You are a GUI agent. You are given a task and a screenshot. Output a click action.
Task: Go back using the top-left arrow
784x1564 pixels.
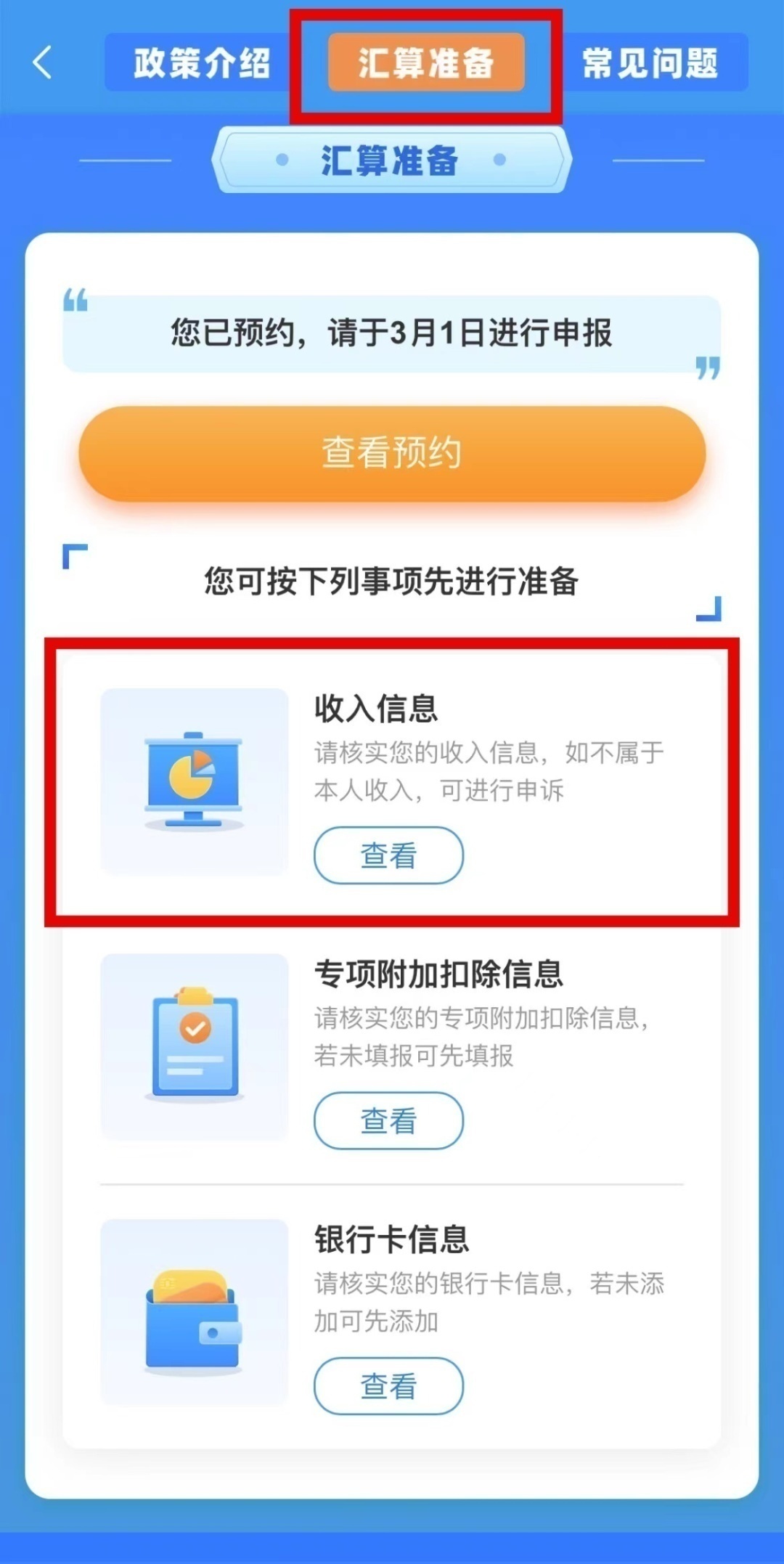[x=43, y=62]
